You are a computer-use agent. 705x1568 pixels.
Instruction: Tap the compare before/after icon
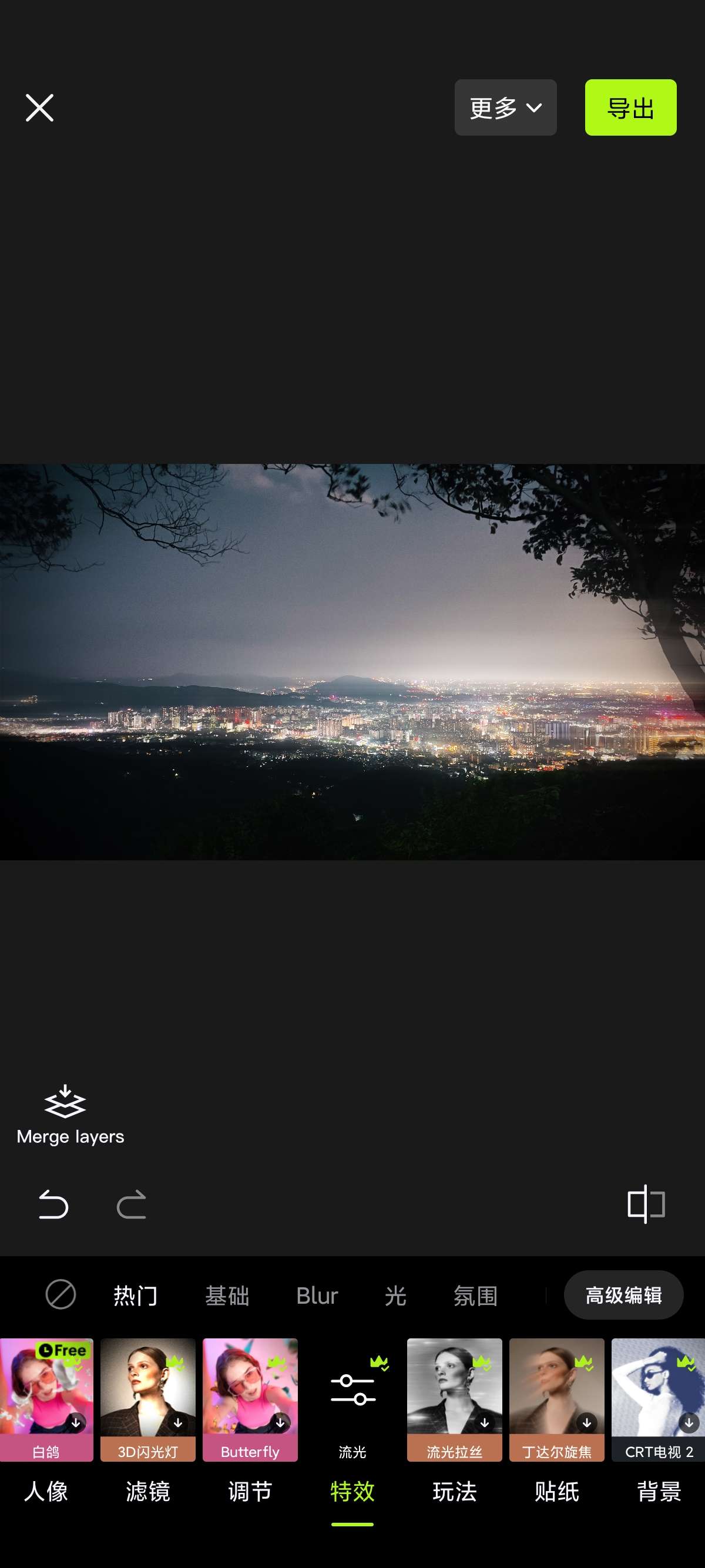click(645, 1204)
